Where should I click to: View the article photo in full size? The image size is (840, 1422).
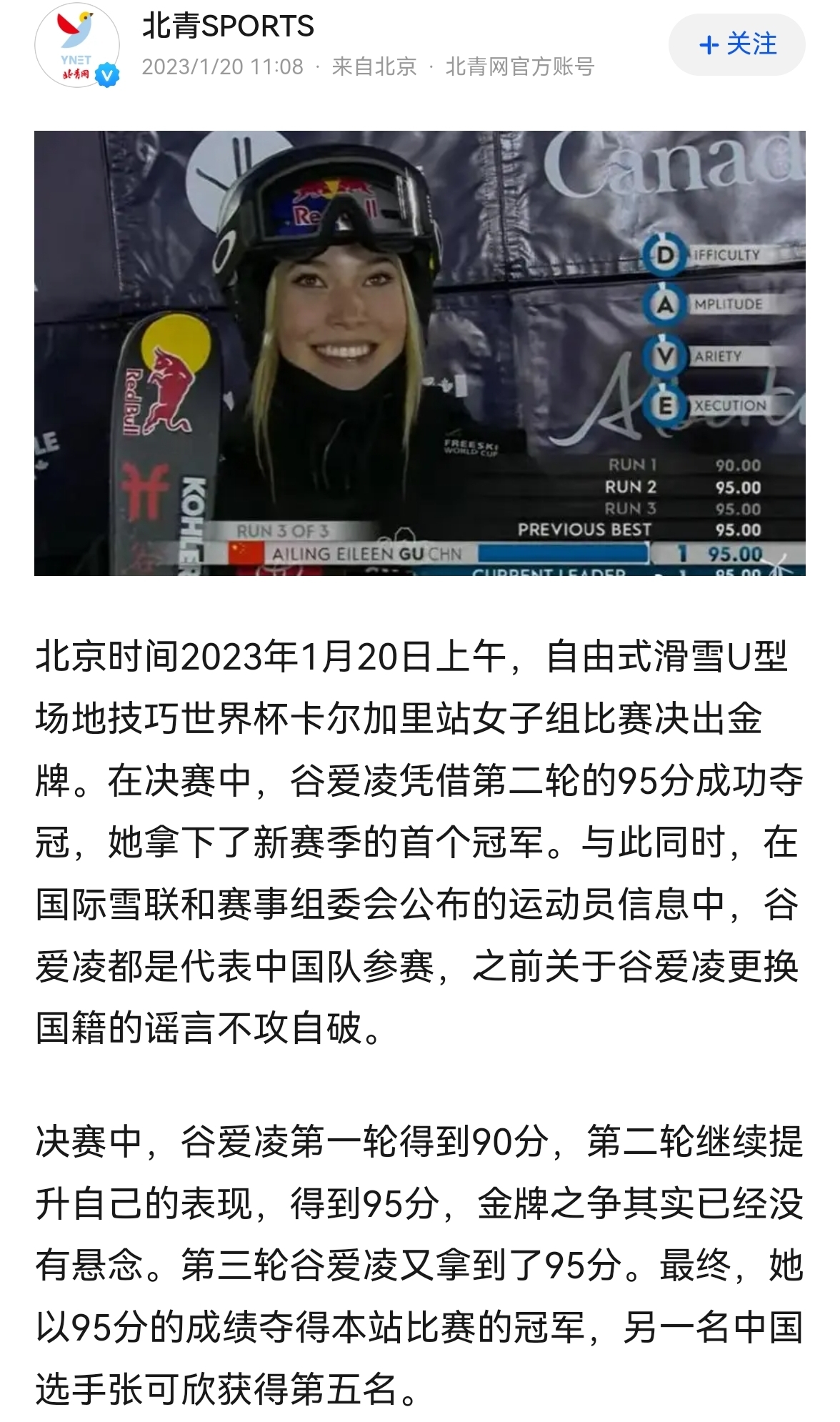pos(420,353)
